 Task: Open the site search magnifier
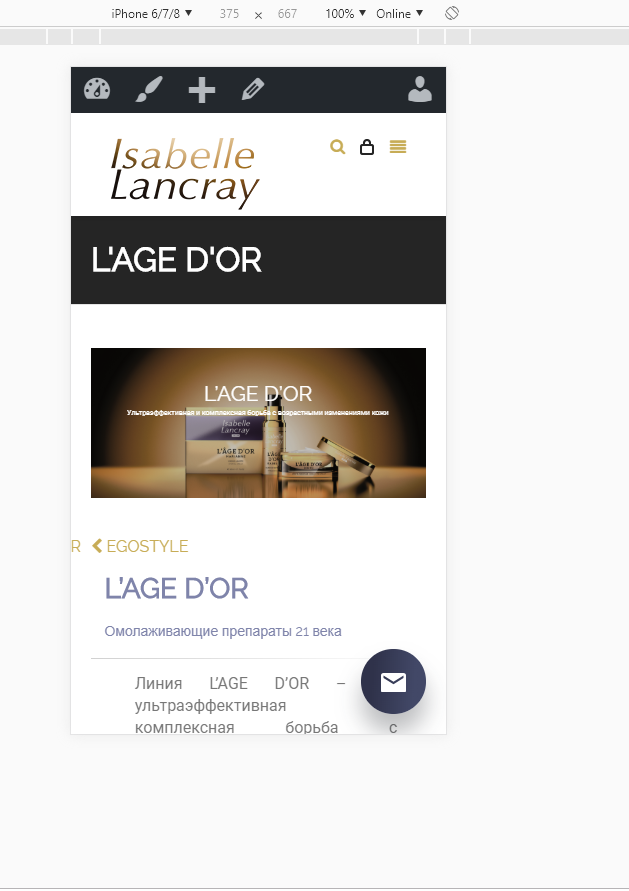coord(338,147)
